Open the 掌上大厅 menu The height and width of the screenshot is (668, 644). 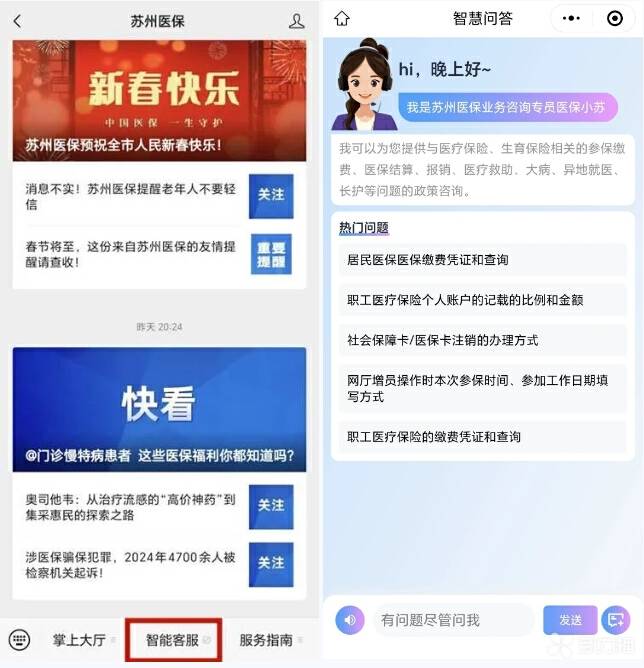pyautogui.click(x=80, y=640)
